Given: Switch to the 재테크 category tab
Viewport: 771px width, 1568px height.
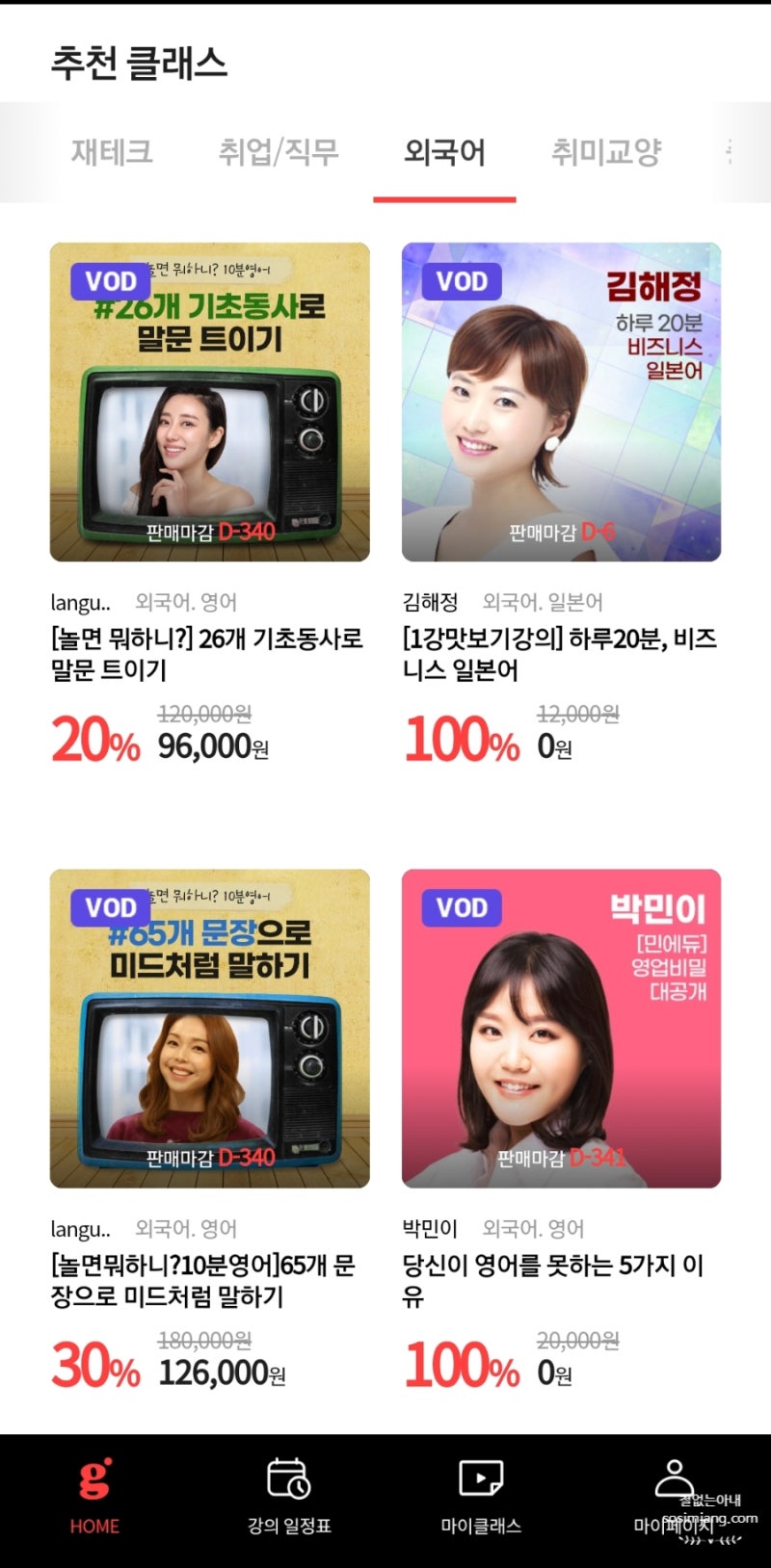Looking at the screenshot, I should click(112, 152).
